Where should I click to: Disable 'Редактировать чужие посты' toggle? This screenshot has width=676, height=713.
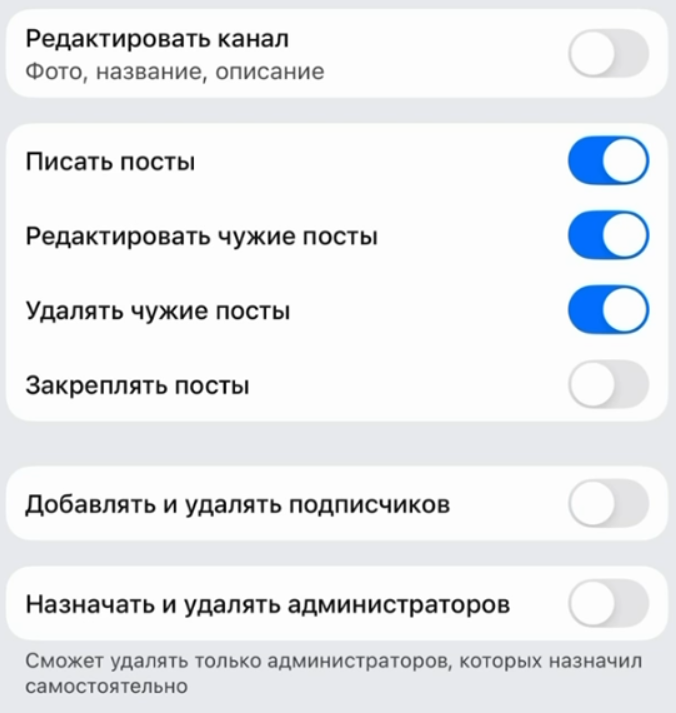[x=608, y=237]
